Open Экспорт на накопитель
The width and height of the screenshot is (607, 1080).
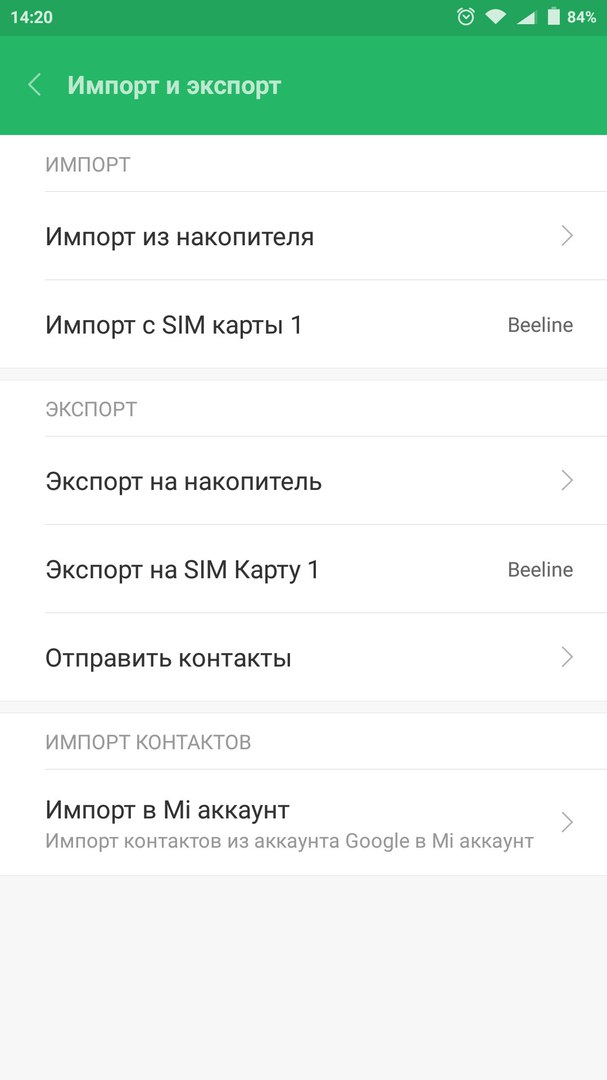(303, 481)
